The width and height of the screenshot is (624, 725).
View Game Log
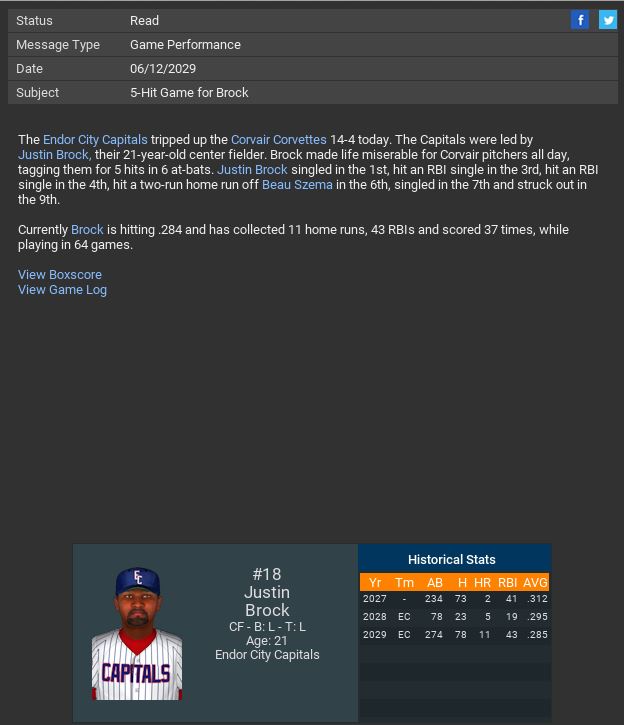tap(62, 290)
